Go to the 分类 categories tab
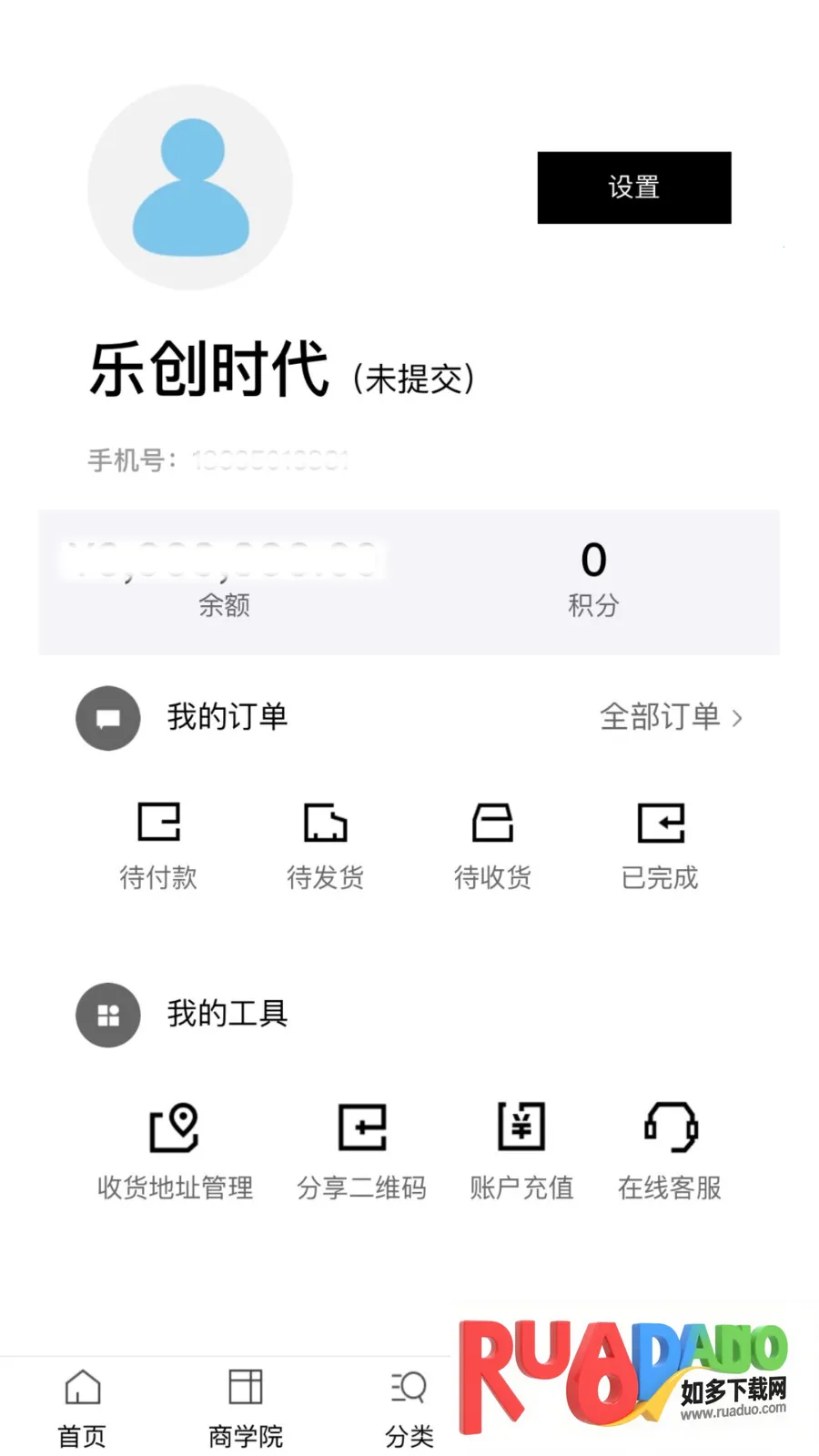819x1456 pixels. (x=409, y=1408)
